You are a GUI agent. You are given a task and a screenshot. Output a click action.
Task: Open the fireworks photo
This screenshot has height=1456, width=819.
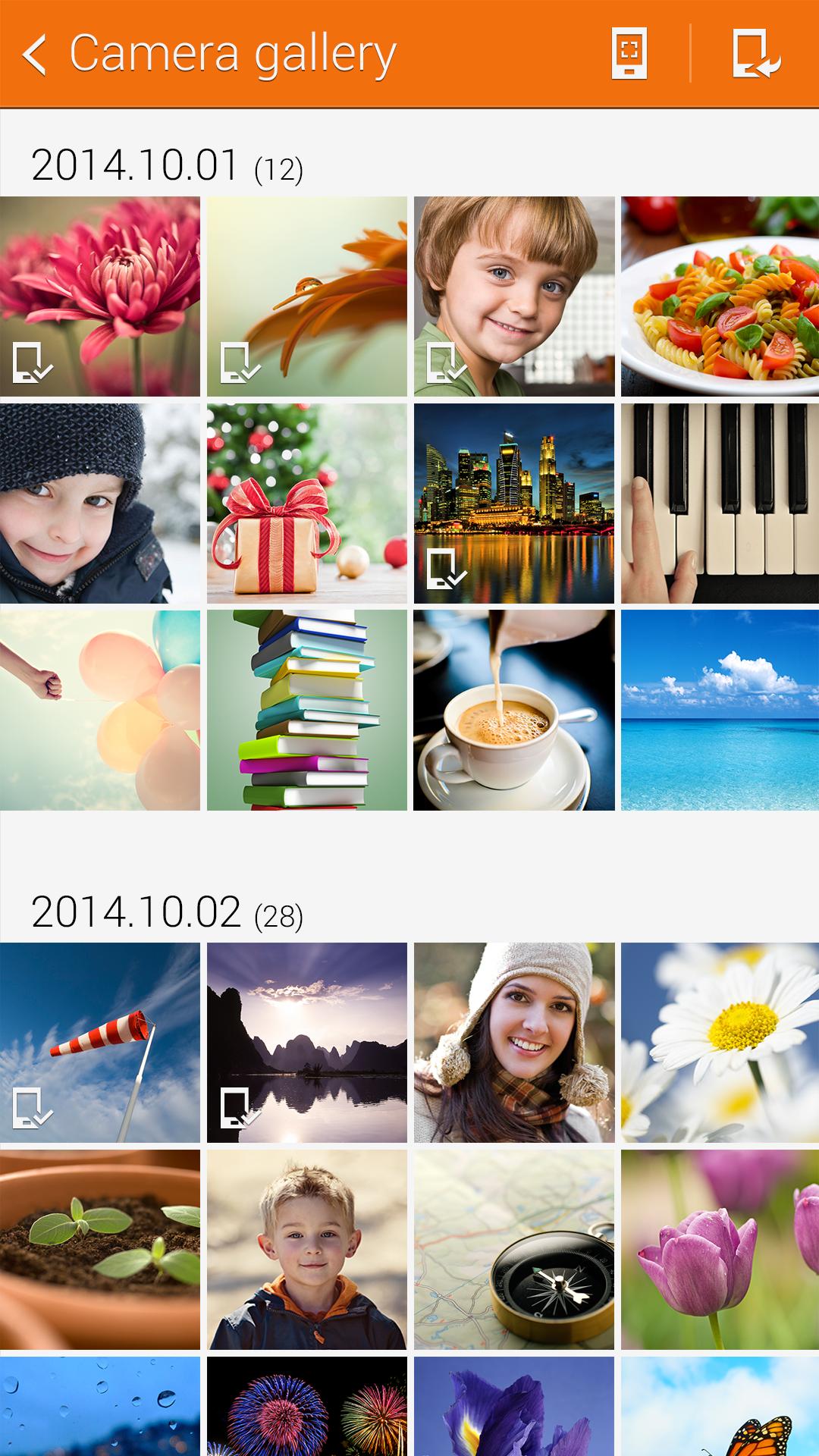click(306, 1407)
